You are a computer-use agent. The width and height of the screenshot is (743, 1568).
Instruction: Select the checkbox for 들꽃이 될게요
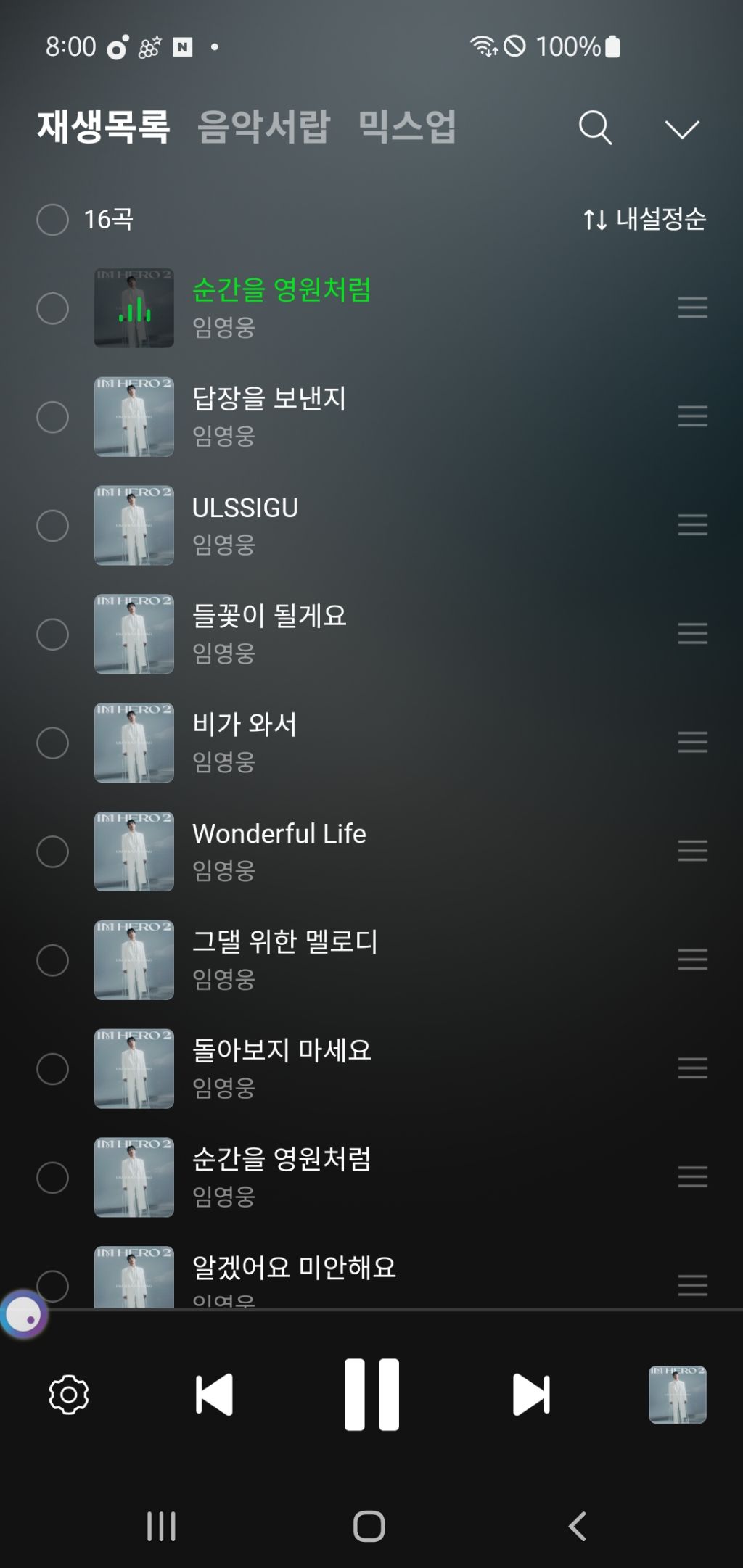pyautogui.click(x=52, y=634)
